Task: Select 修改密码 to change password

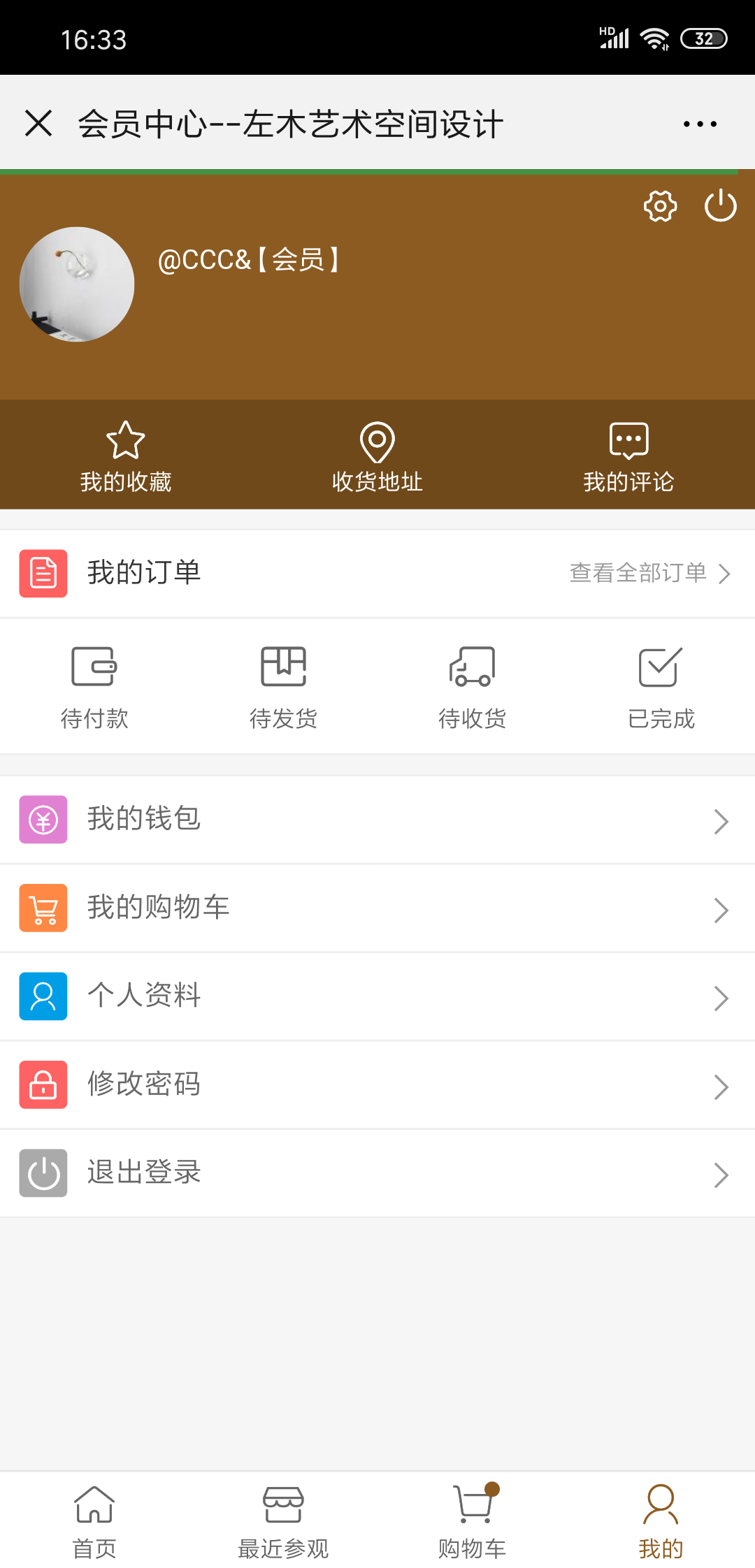Action: (377, 1084)
